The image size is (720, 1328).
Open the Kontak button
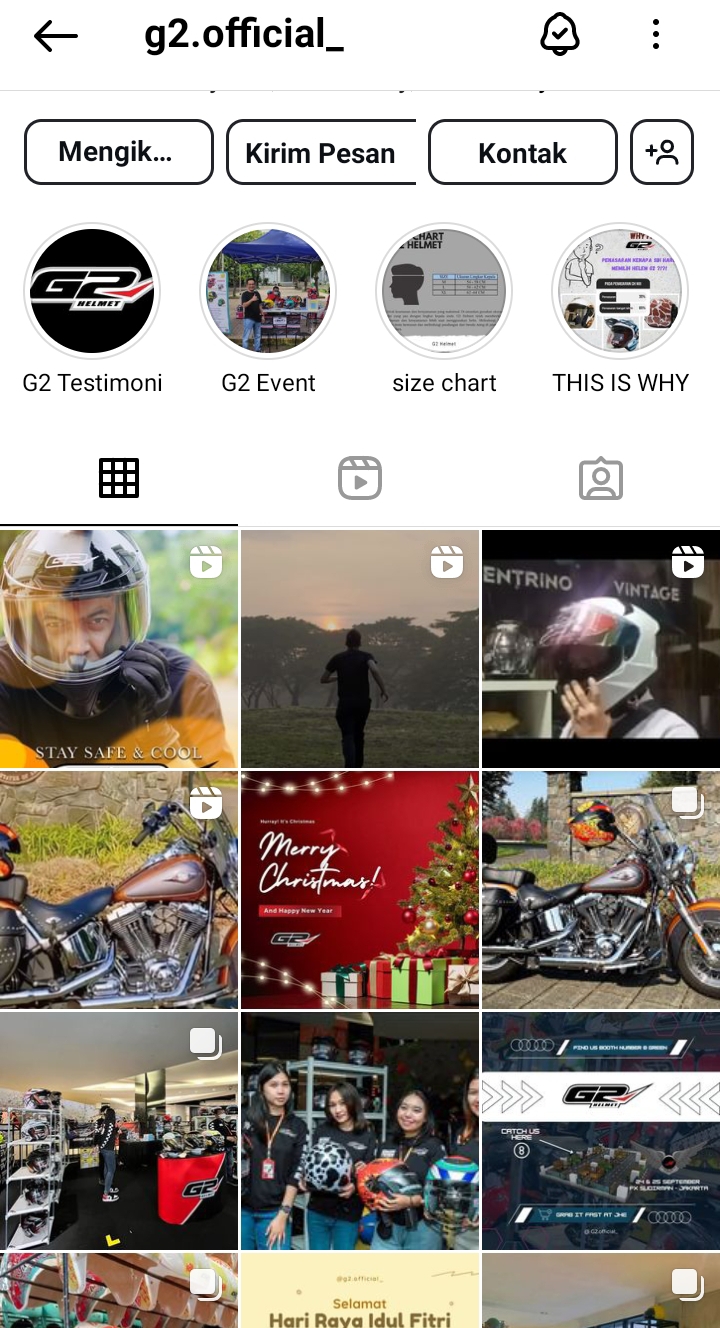click(522, 152)
